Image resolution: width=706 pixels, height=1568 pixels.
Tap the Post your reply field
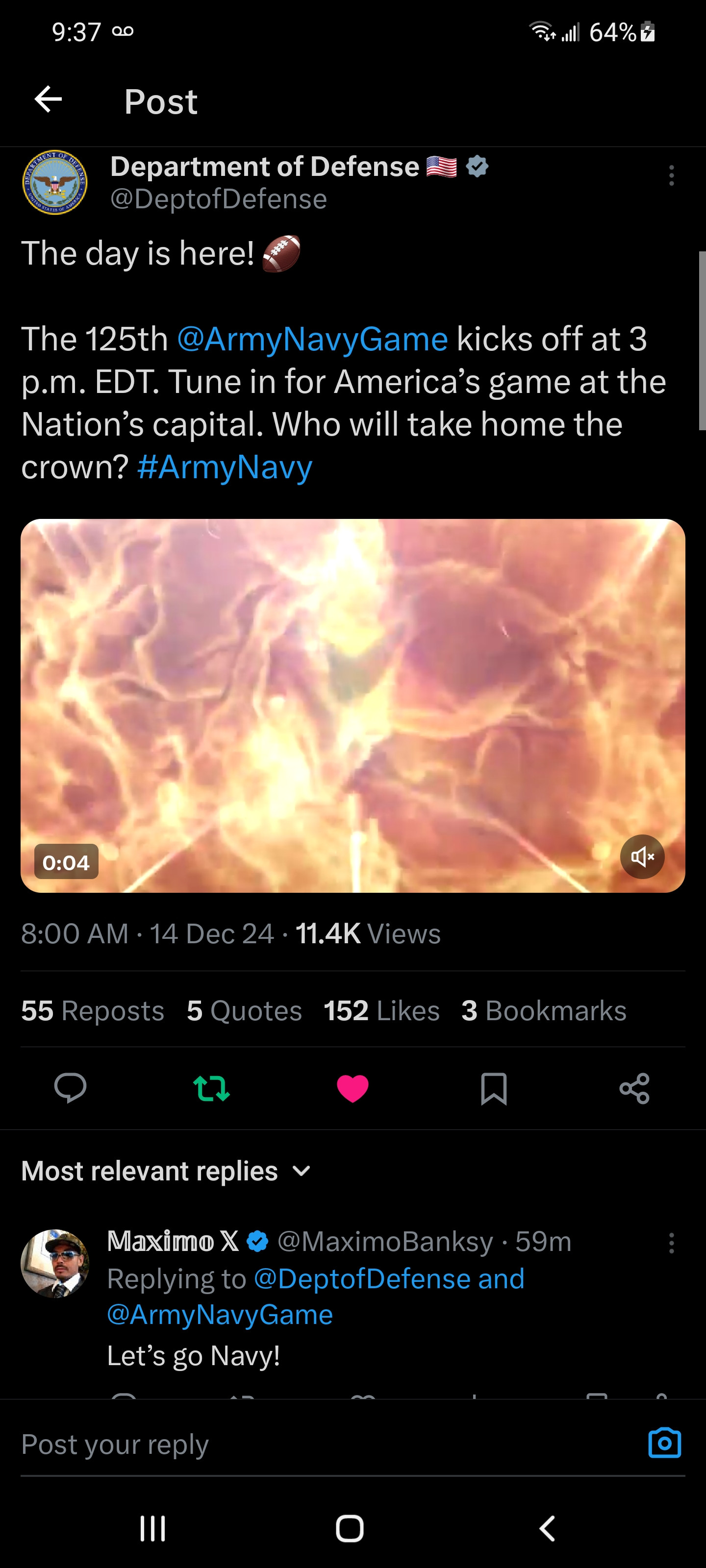[x=329, y=1445]
